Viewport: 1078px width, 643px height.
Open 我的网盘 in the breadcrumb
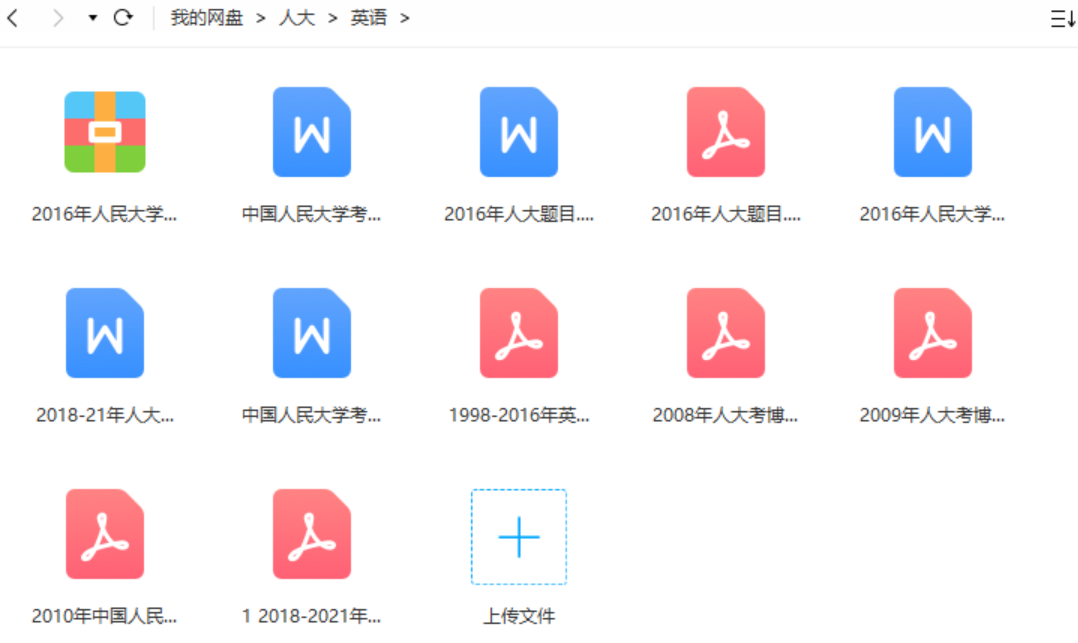tap(206, 18)
